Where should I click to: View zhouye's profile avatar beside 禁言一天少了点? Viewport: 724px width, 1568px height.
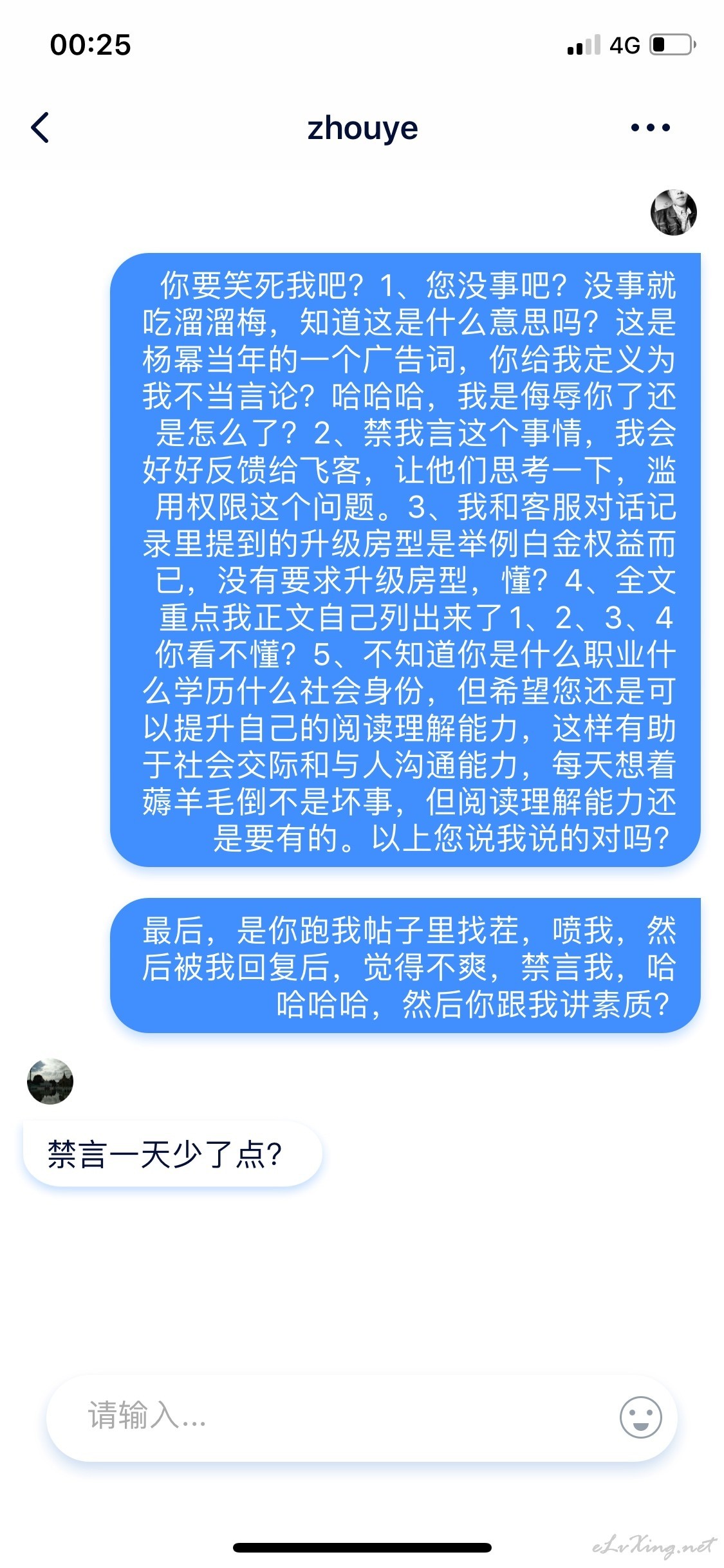(50, 1081)
